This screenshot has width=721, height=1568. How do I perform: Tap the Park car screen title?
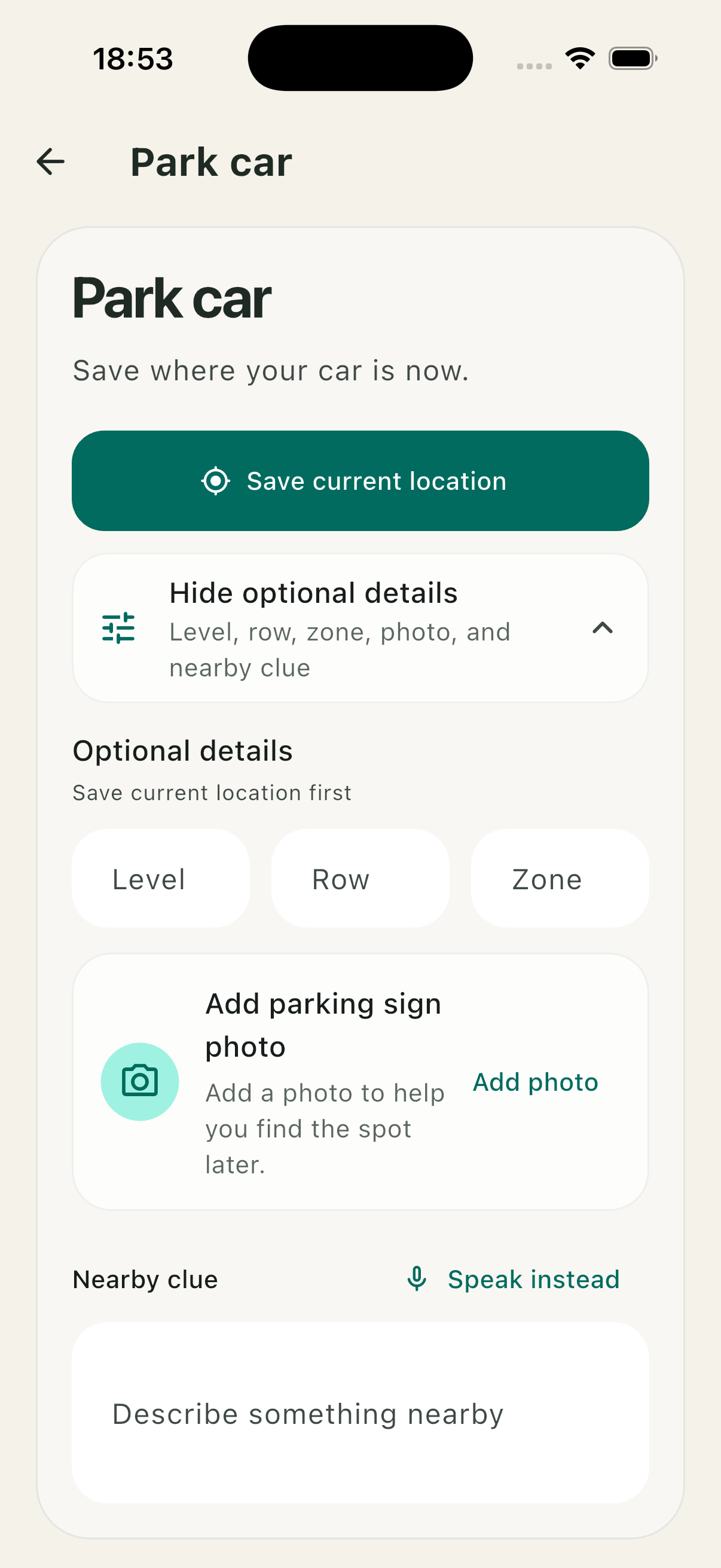pyautogui.click(x=210, y=161)
